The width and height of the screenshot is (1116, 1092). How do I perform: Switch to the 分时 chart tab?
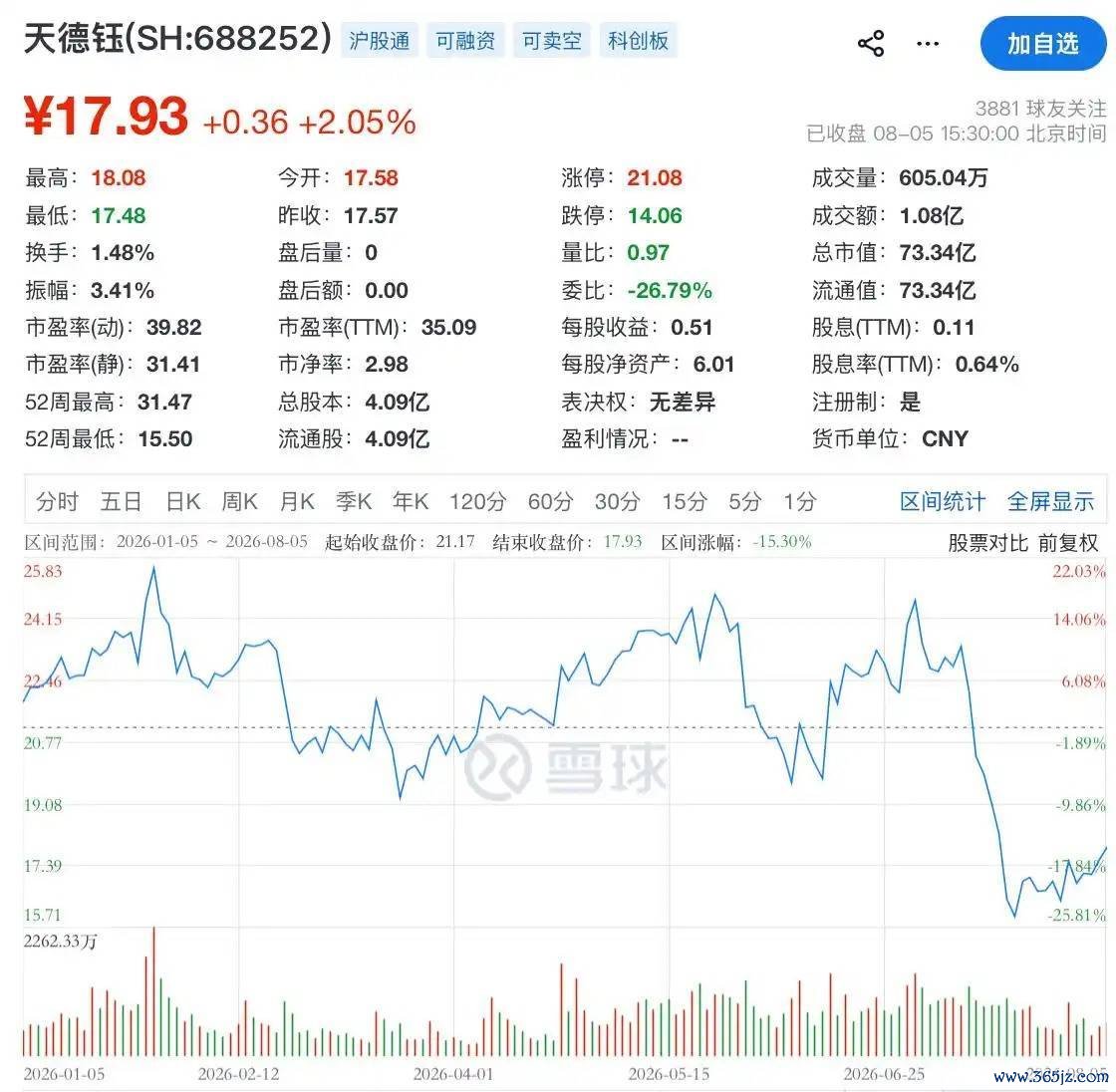point(57,501)
